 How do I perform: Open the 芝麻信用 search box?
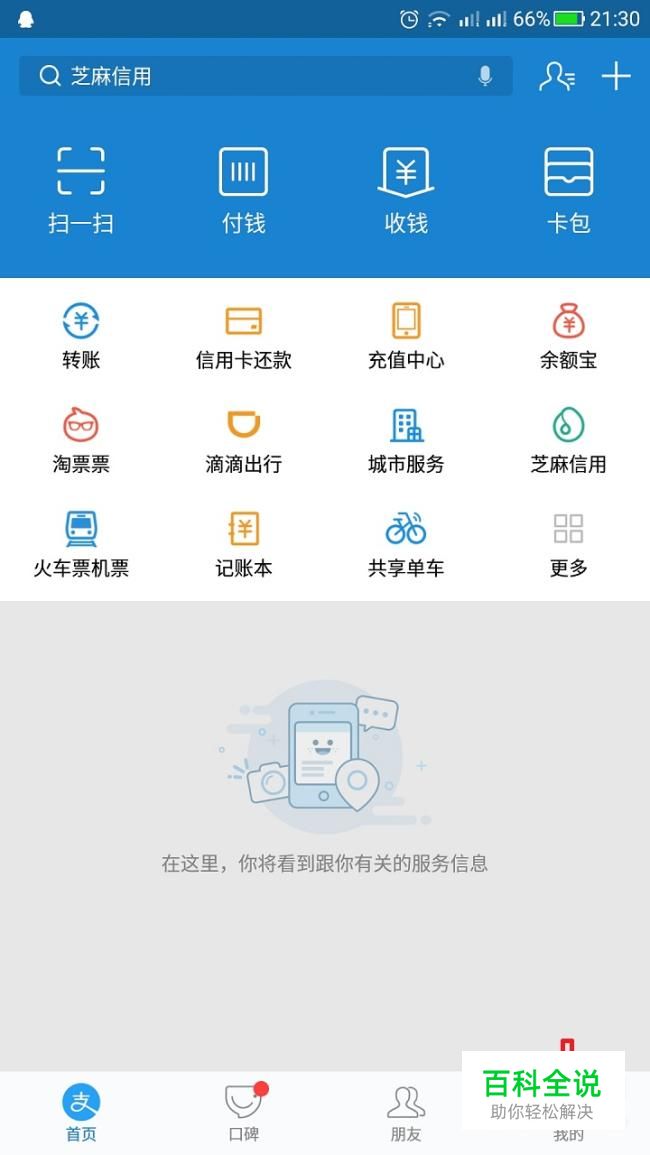click(x=250, y=76)
